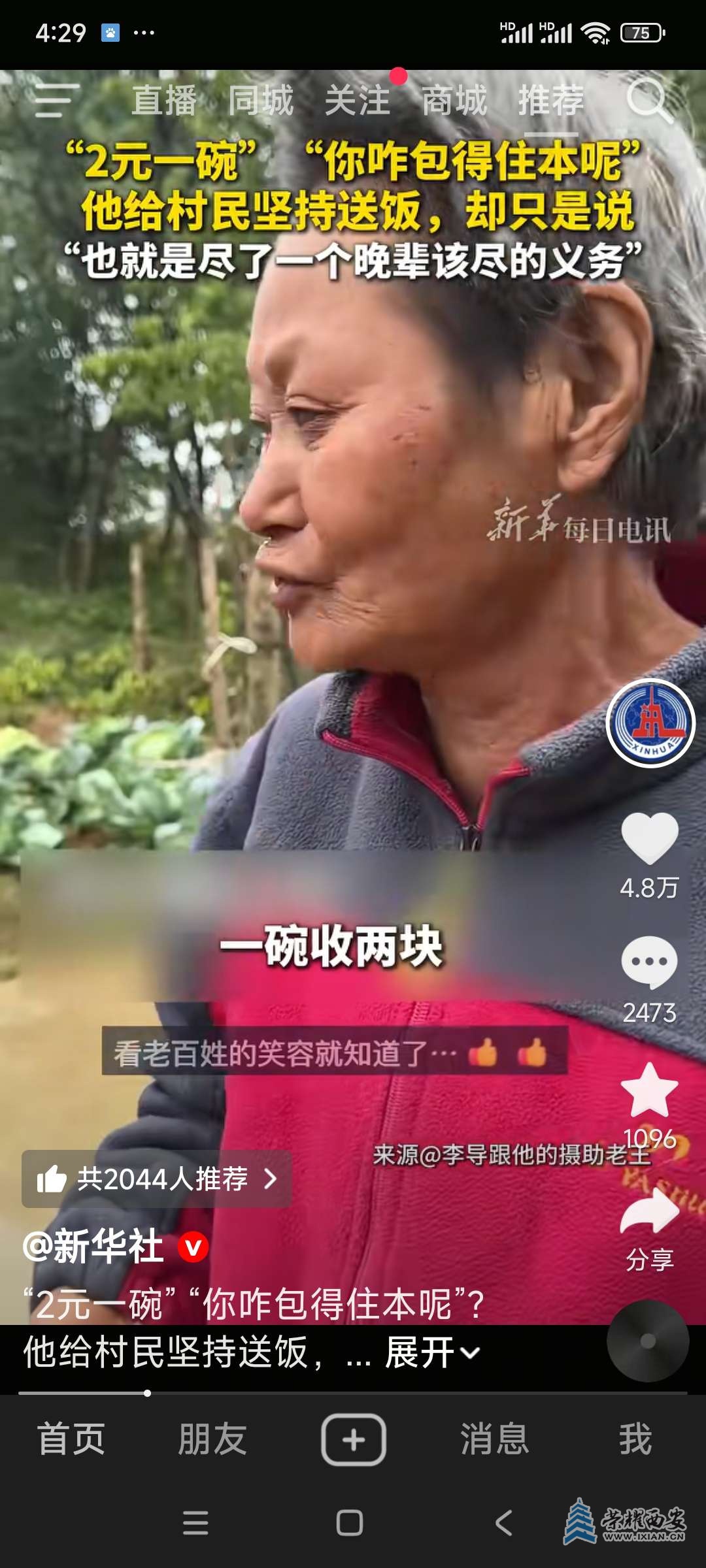Go to the 首页 tab
Viewport: 706px width, 1568px height.
click(71, 1439)
